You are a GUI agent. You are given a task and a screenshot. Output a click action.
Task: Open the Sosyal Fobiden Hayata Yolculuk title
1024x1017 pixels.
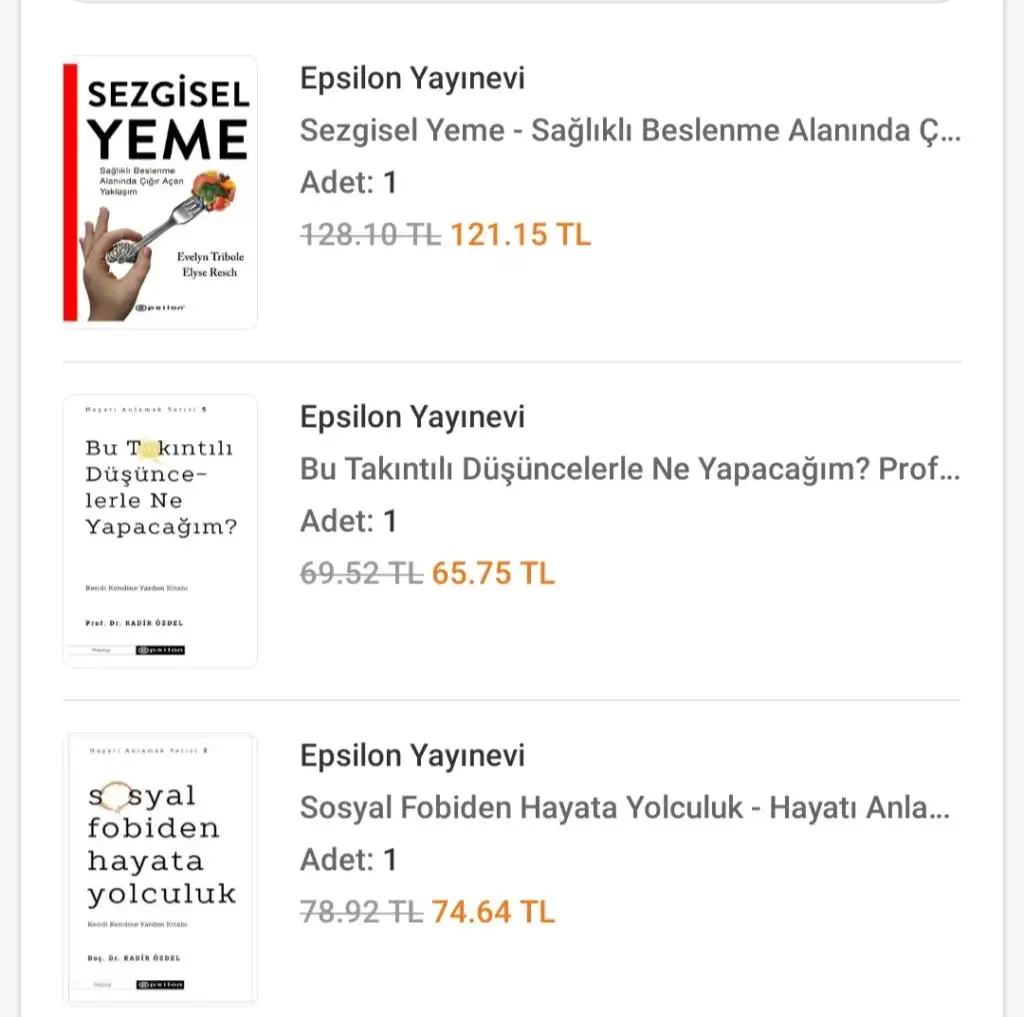point(624,808)
